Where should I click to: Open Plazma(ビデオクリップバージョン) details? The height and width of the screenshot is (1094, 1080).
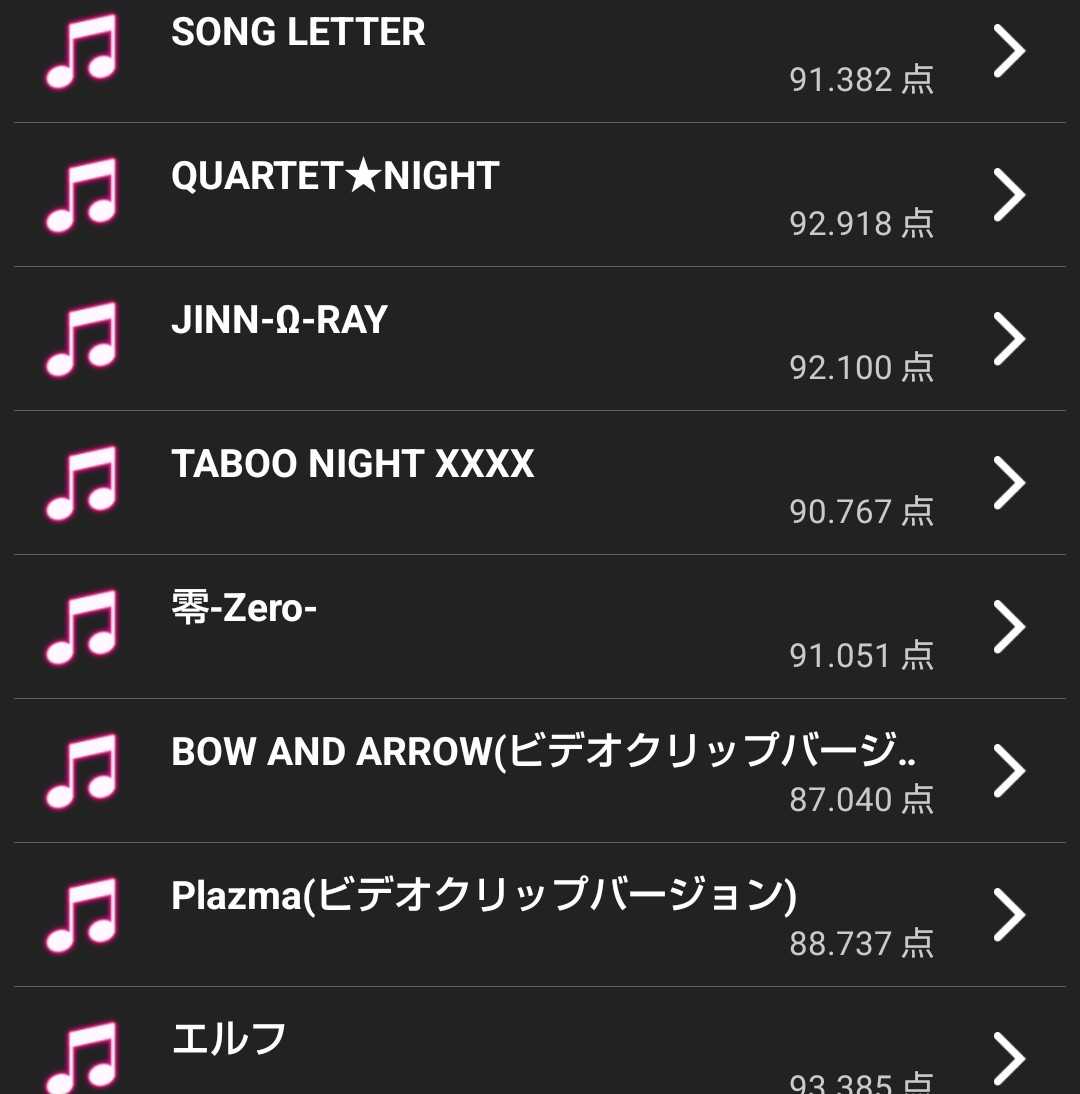(x=540, y=915)
